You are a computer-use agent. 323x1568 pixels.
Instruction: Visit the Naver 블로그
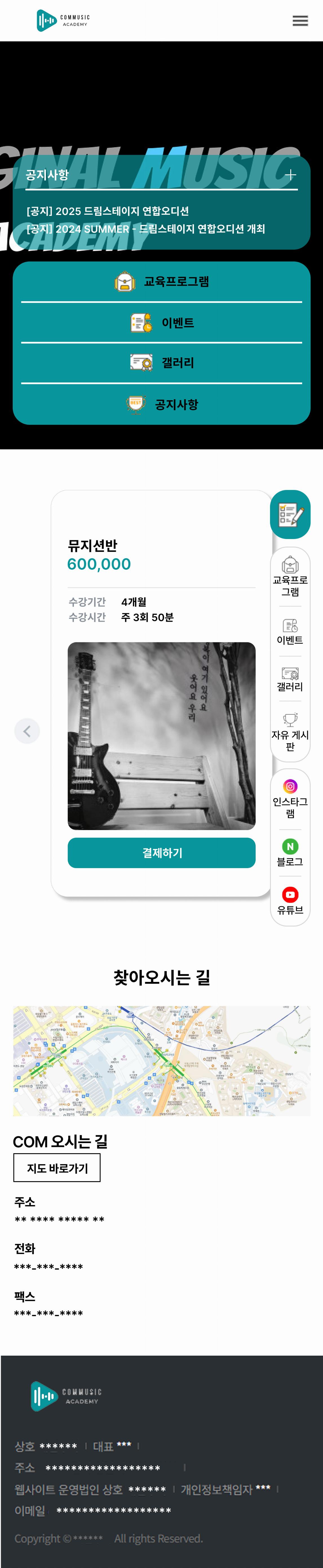[x=290, y=852]
